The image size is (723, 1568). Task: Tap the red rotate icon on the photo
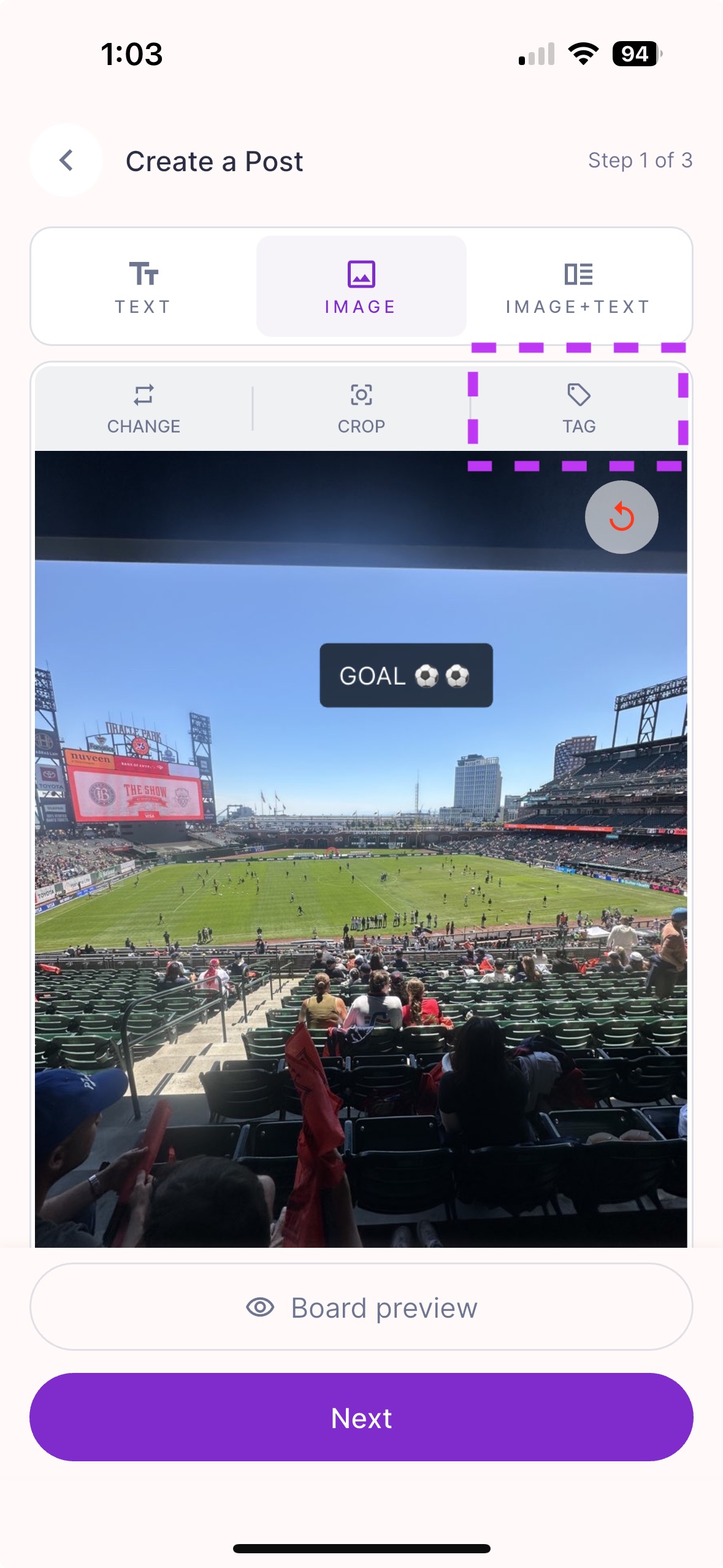pyautogui.click(x=621, y=517)
